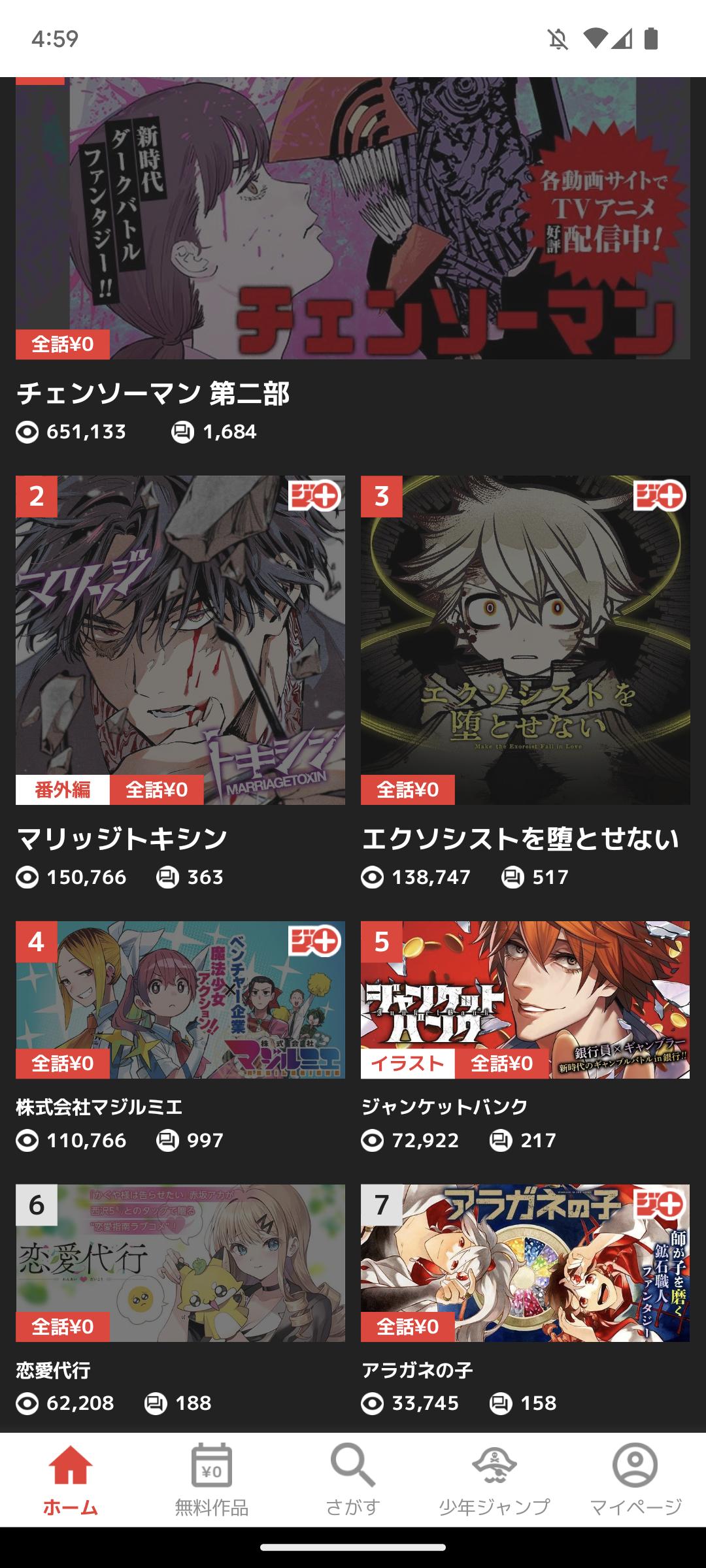Open ジャンケットバンク manga card
The height and width of the screenshot is (1568, 706).
pyautogui.click(x=526, y=1000)
